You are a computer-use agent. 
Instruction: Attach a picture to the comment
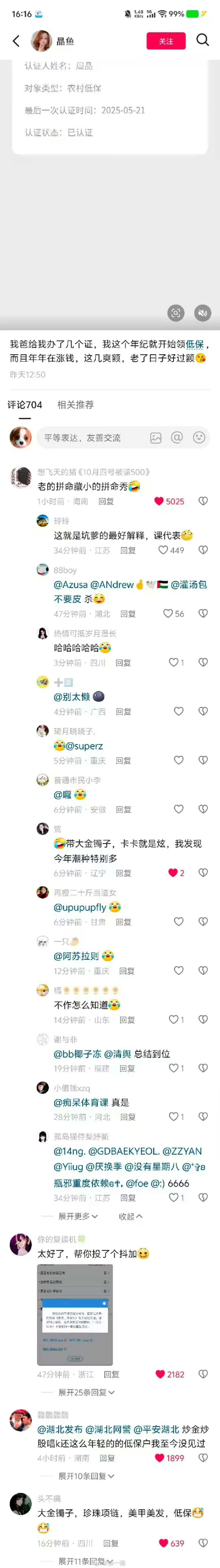[156, 438]
